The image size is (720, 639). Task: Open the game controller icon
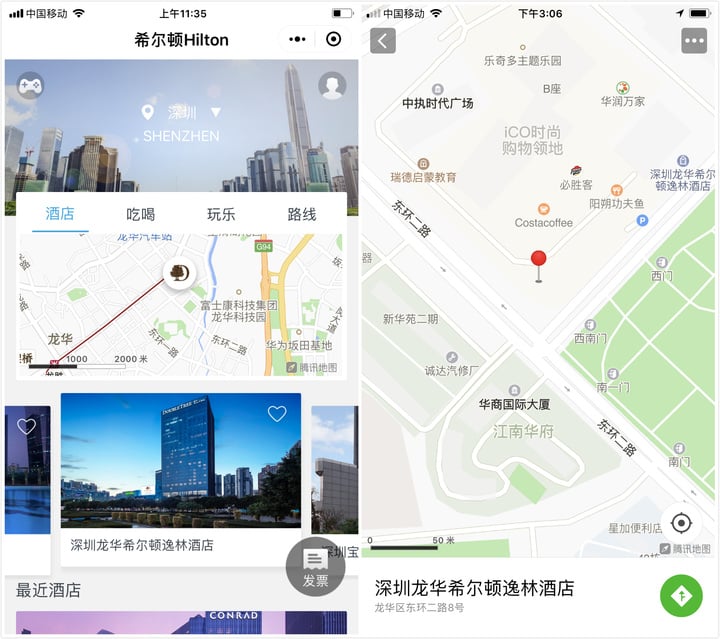pyautogui.click(x=30, y=84)
